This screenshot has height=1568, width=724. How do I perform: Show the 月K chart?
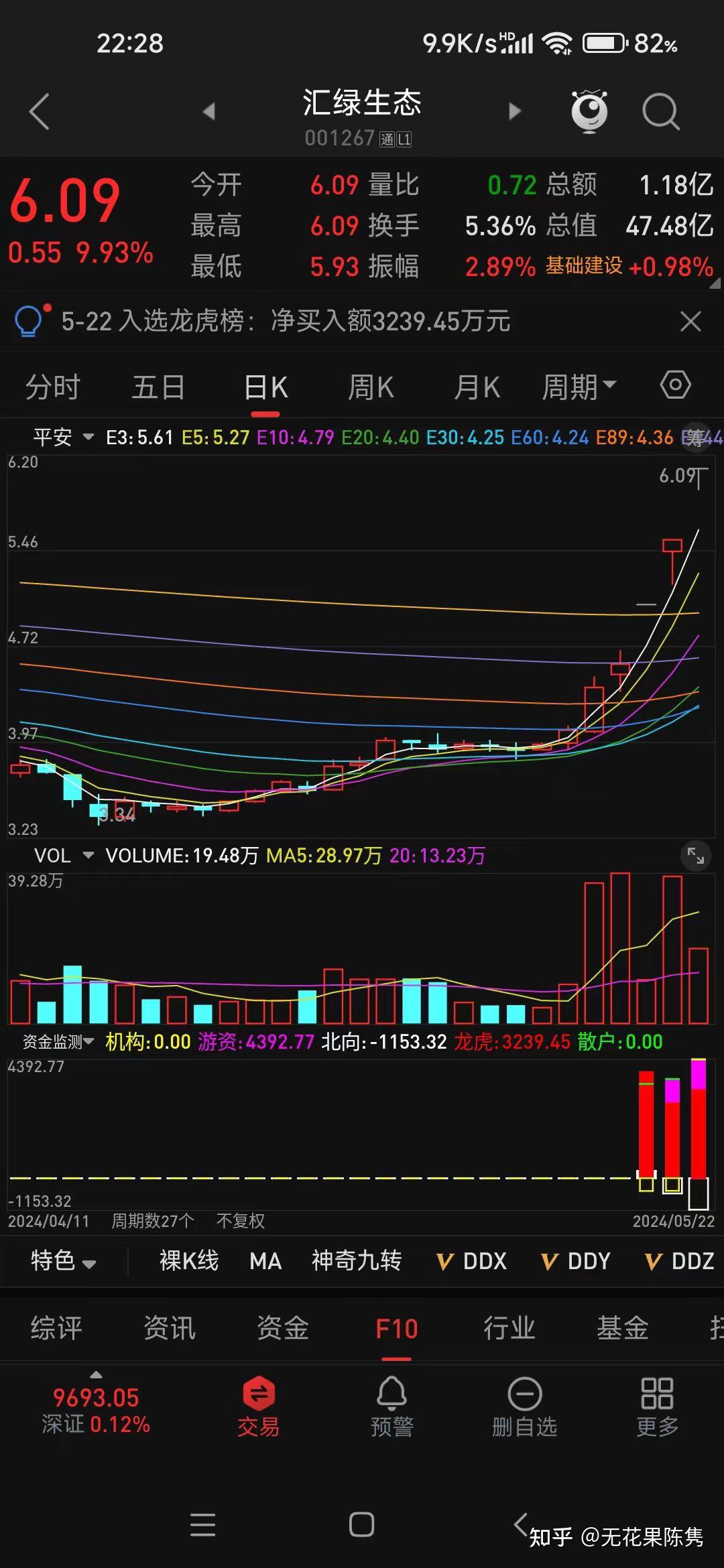[x=477, y=387]
